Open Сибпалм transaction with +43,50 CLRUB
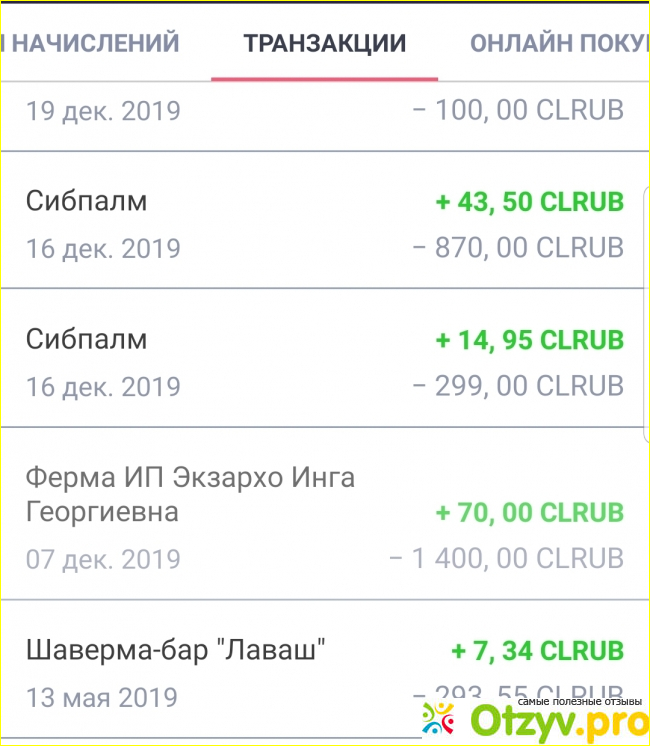Screen dimensions: 650x746 click(x=324, y=224)
